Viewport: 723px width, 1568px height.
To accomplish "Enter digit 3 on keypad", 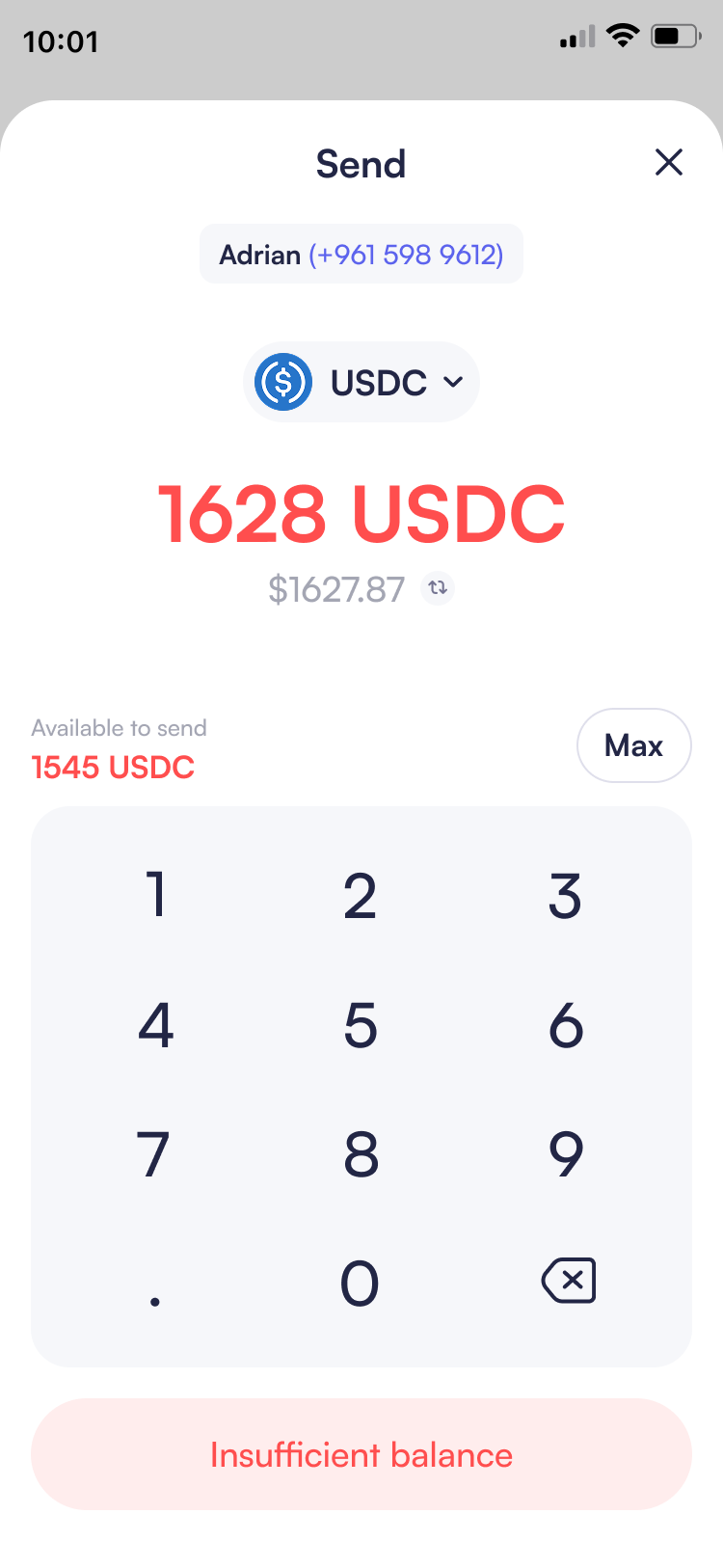I will coord(566,895).
